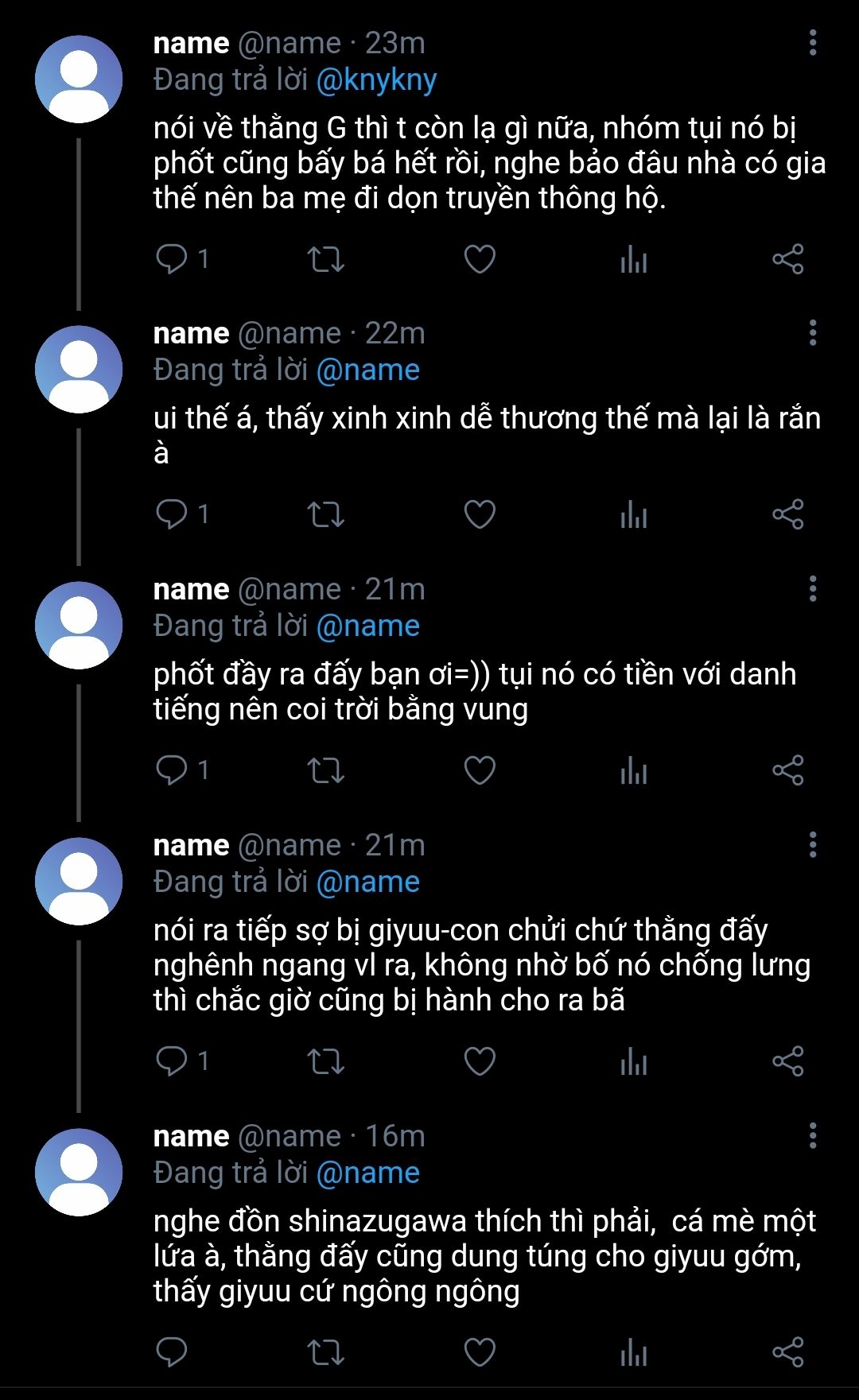
Task: Share the 22m tweet starting 'ui thế á'
Action: 788,514
